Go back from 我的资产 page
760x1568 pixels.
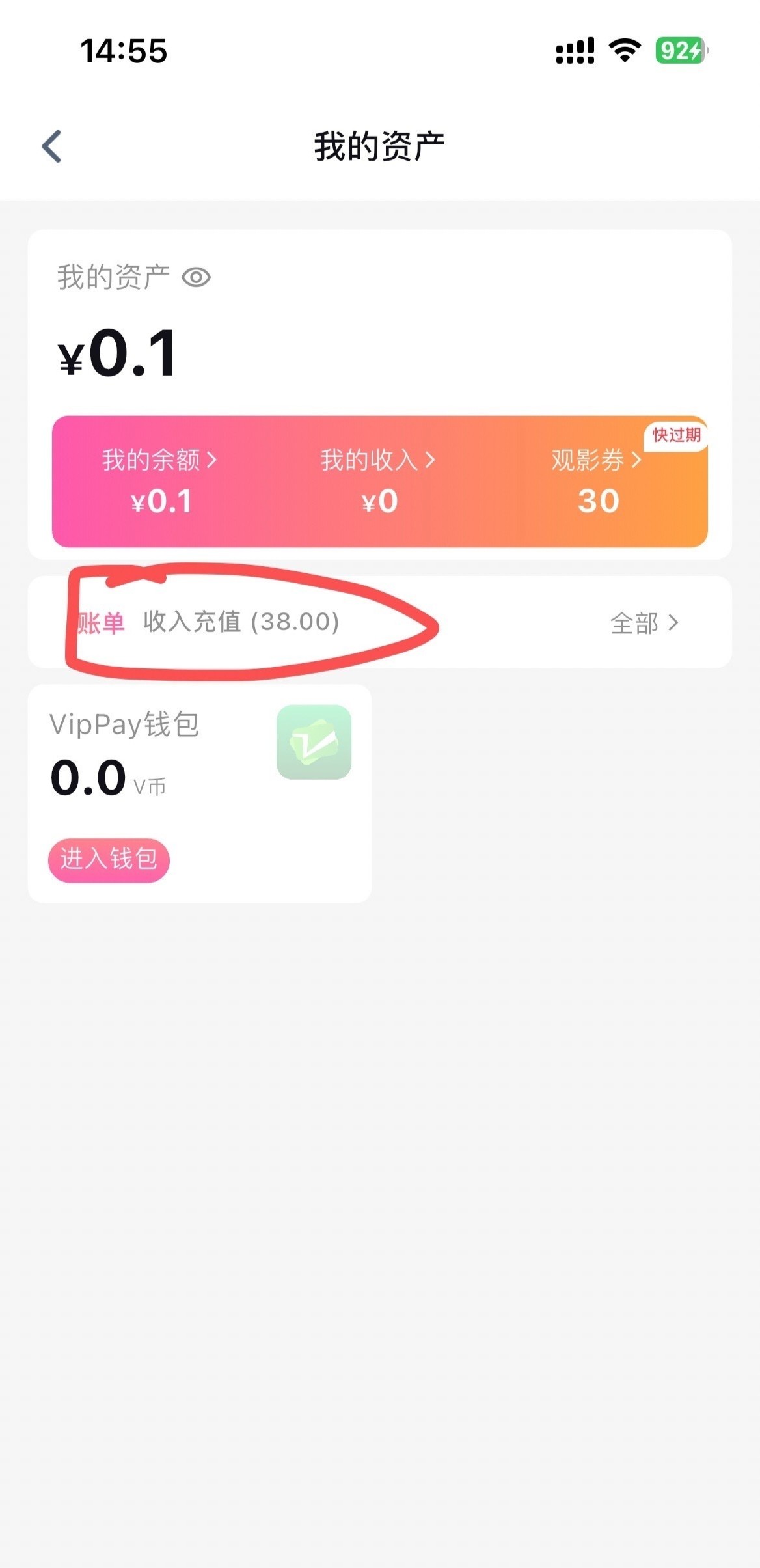point(52,146)
